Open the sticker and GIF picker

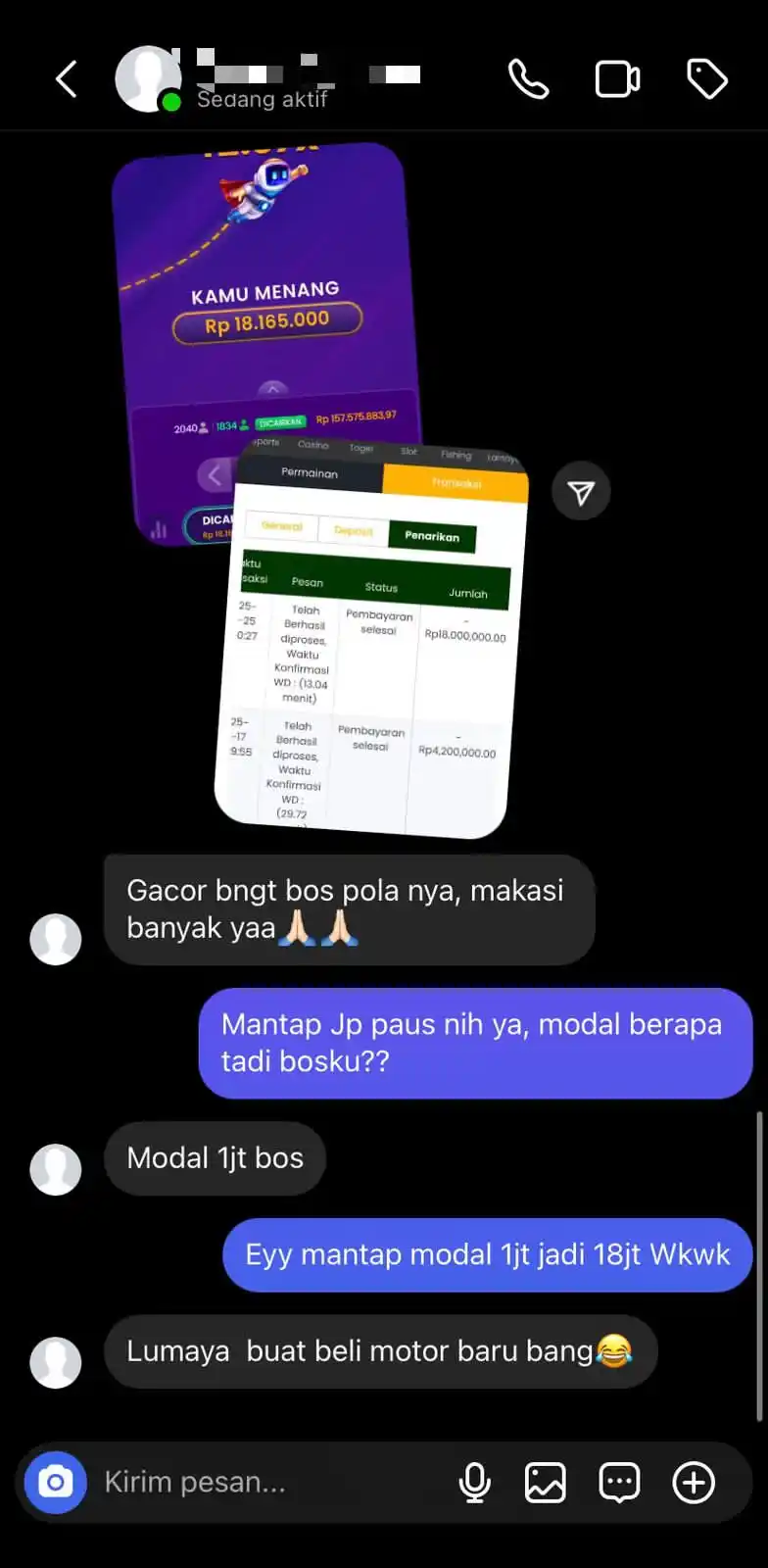tap(619, 1482)
